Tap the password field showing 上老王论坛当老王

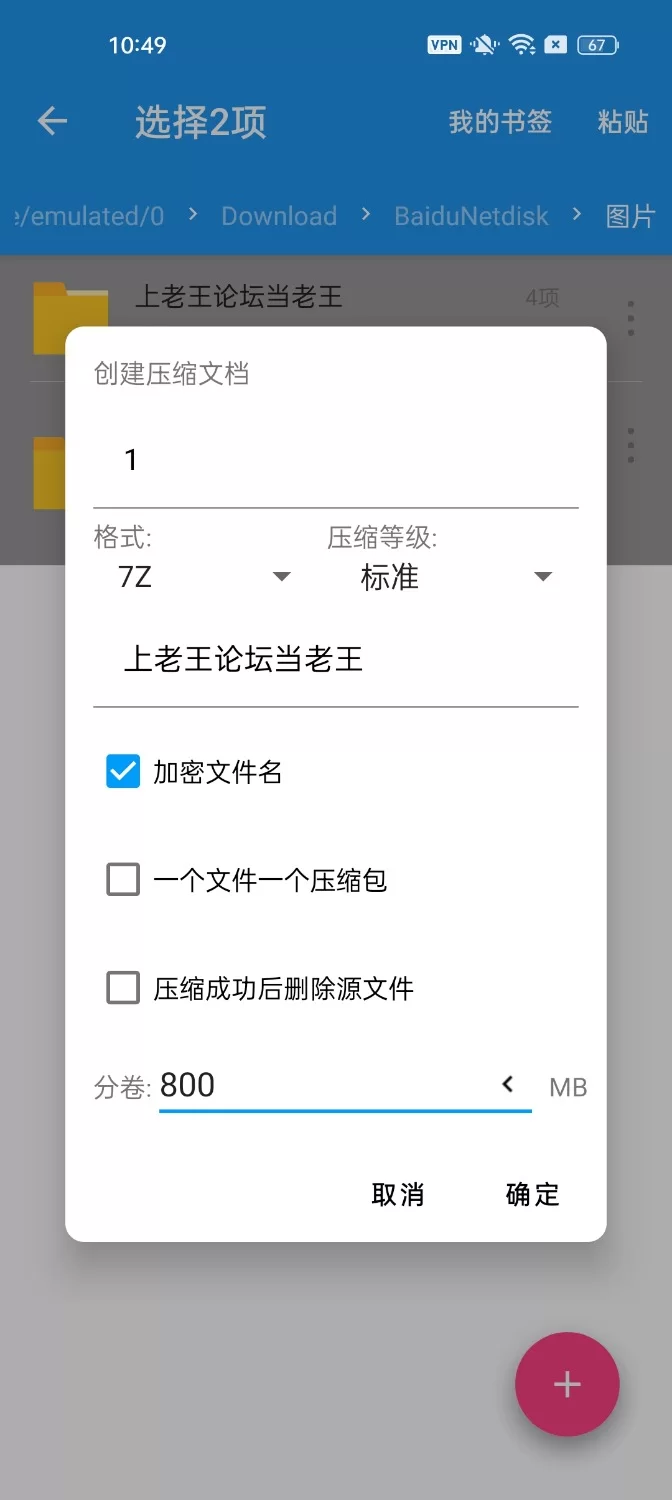click(x=336, y=660)
